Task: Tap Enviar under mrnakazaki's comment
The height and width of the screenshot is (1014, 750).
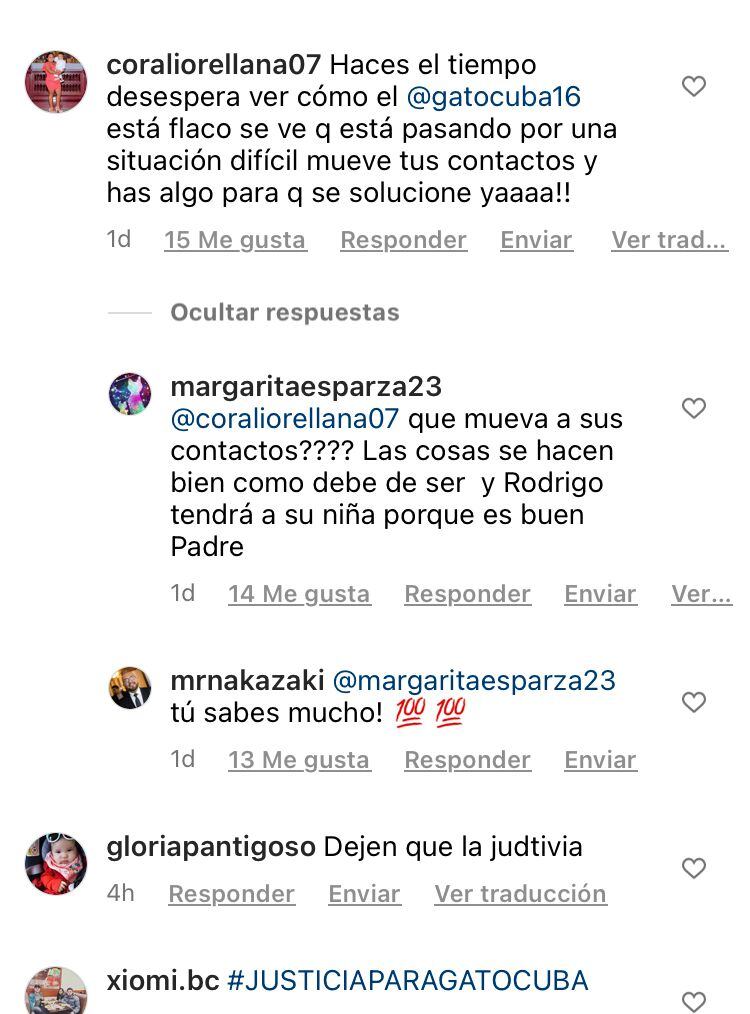Action: (x=600, y=760)
